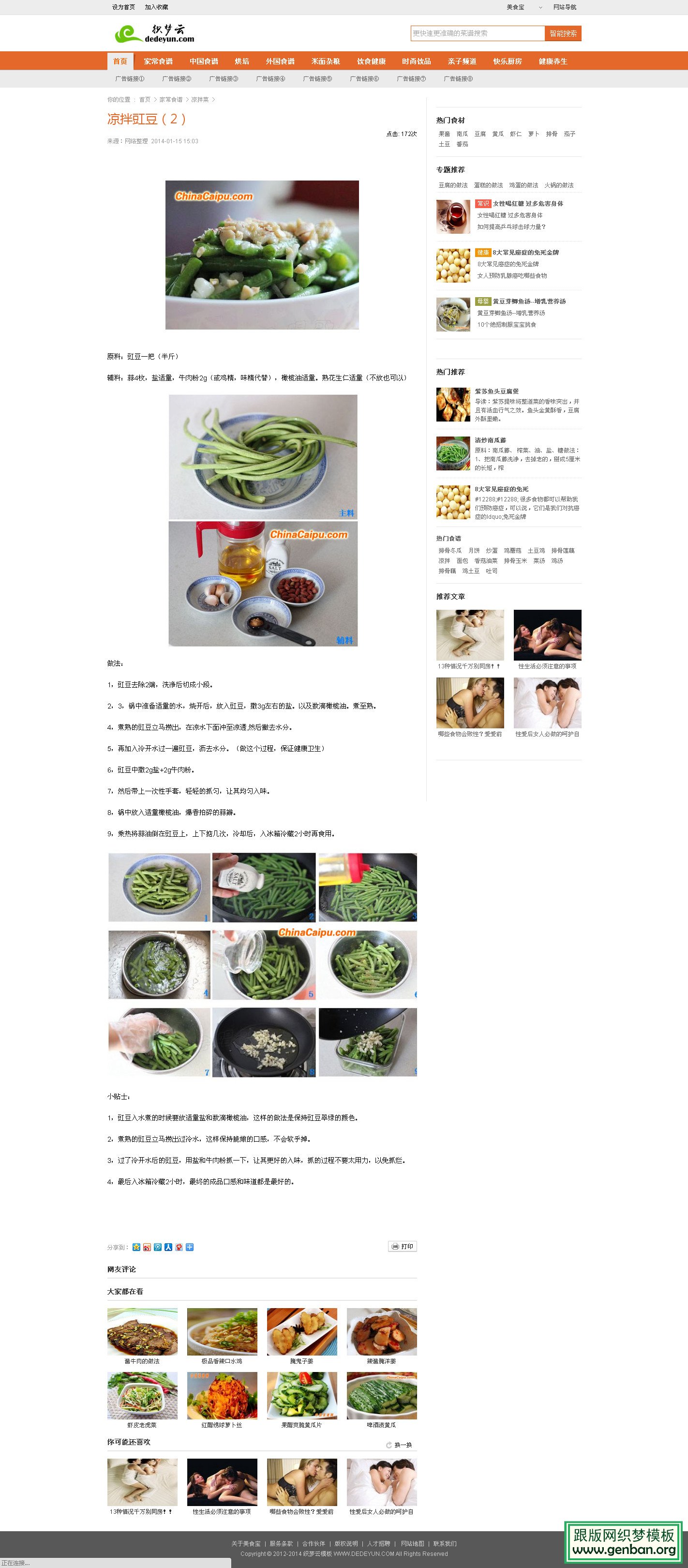The height and width of the screenshot is (1568, 688).
Task: Switch to the 家常食谱 navigation tab
Action: point(158,61)
